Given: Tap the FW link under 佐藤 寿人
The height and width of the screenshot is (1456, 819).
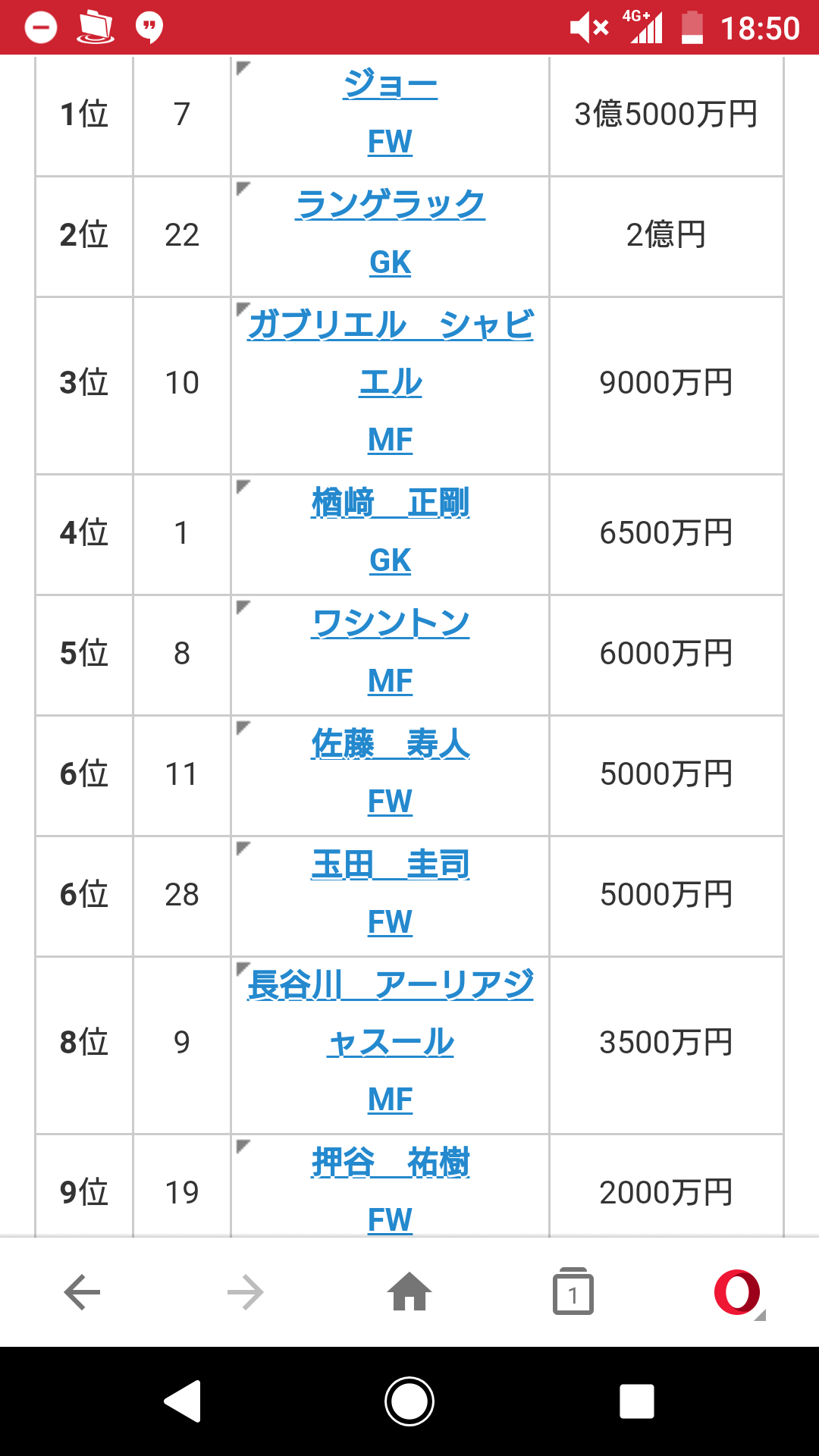Looking at the screenshot, I should (x=390, y=802).
